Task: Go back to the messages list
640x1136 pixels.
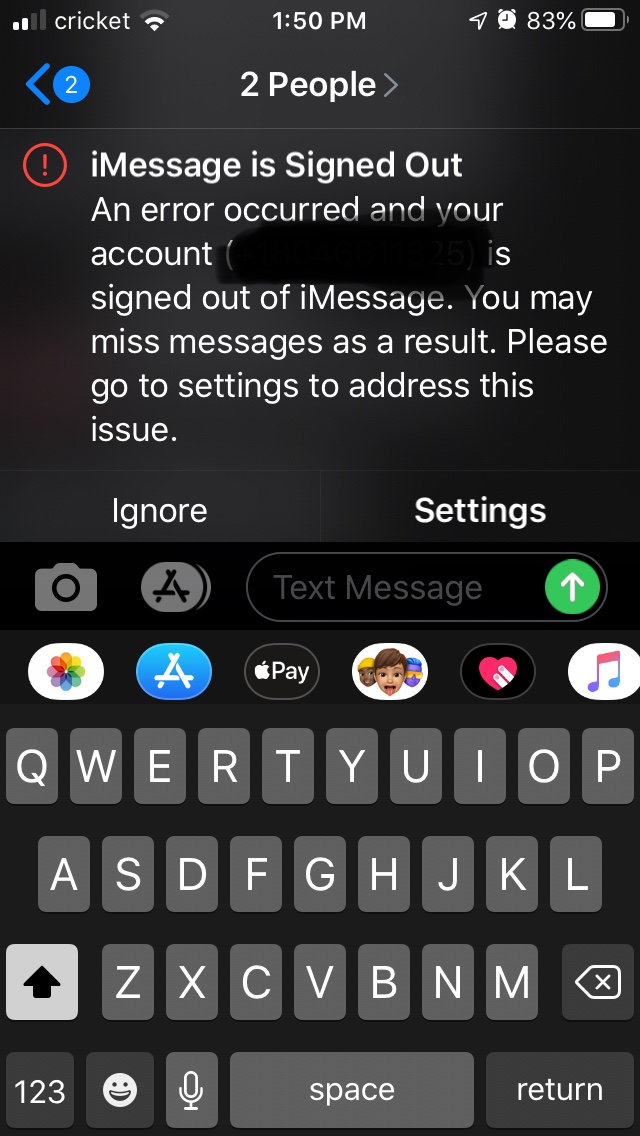Action: (x=55, y=85)
